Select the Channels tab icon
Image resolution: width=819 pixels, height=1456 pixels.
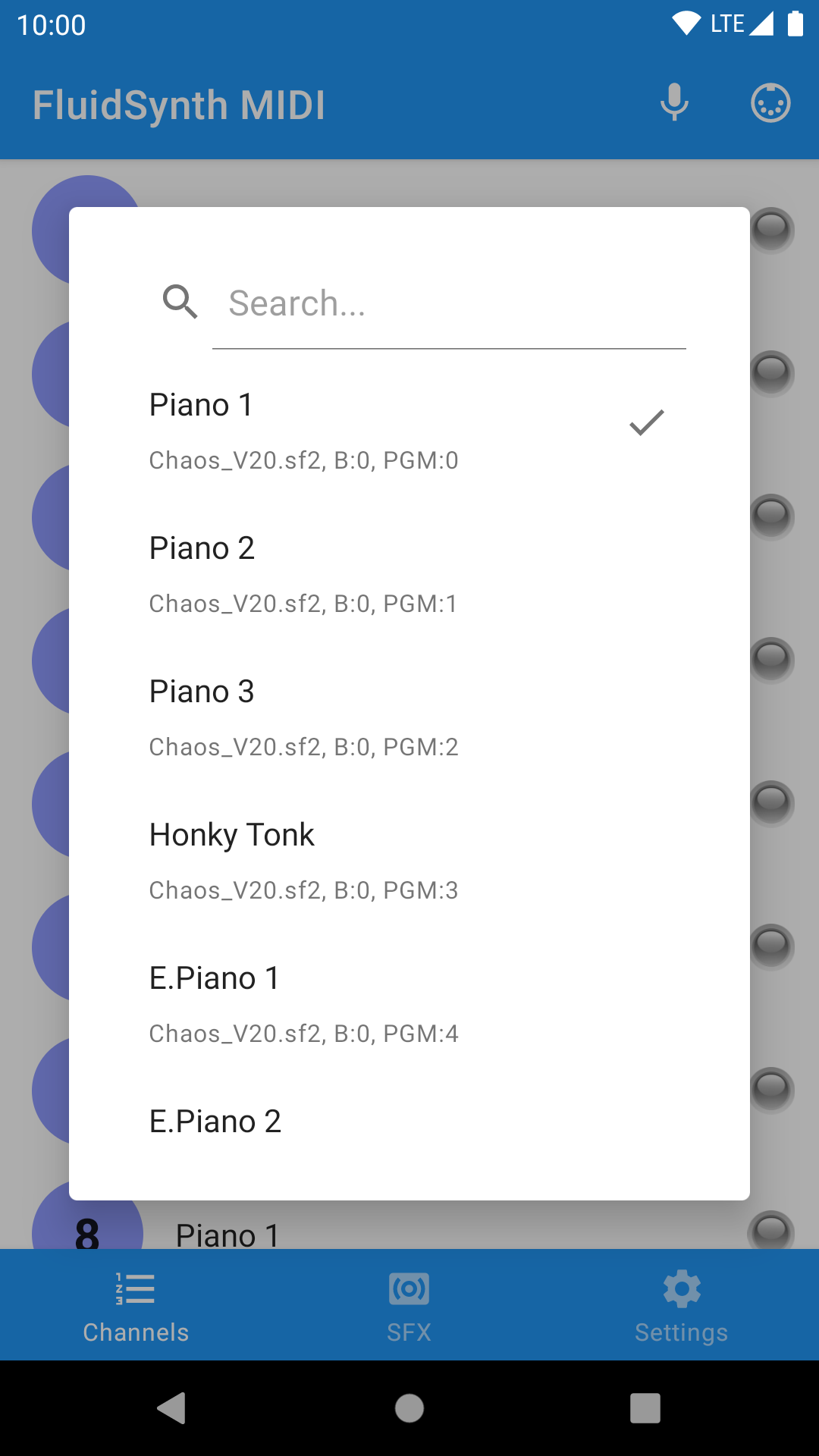(135, 1288)
